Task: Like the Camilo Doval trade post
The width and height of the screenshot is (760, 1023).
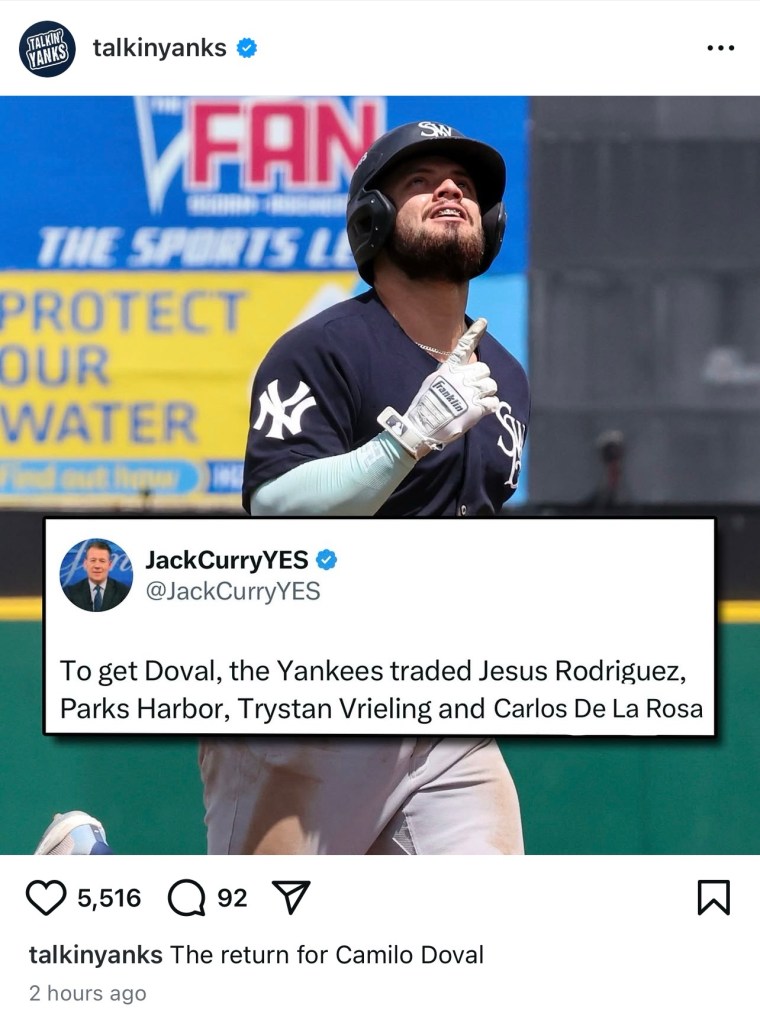Action: pos(45,897)
